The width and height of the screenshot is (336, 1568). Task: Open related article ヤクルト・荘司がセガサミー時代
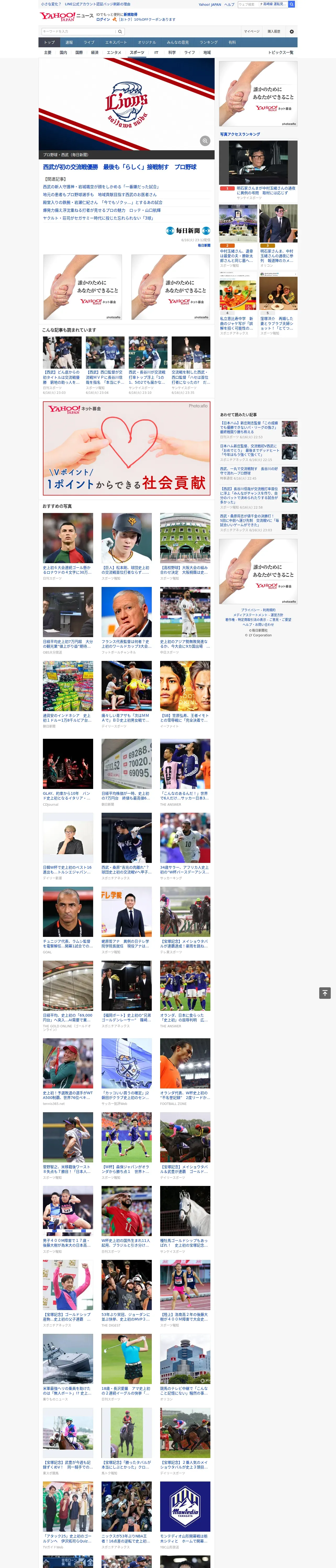click(x=98, y=218)
